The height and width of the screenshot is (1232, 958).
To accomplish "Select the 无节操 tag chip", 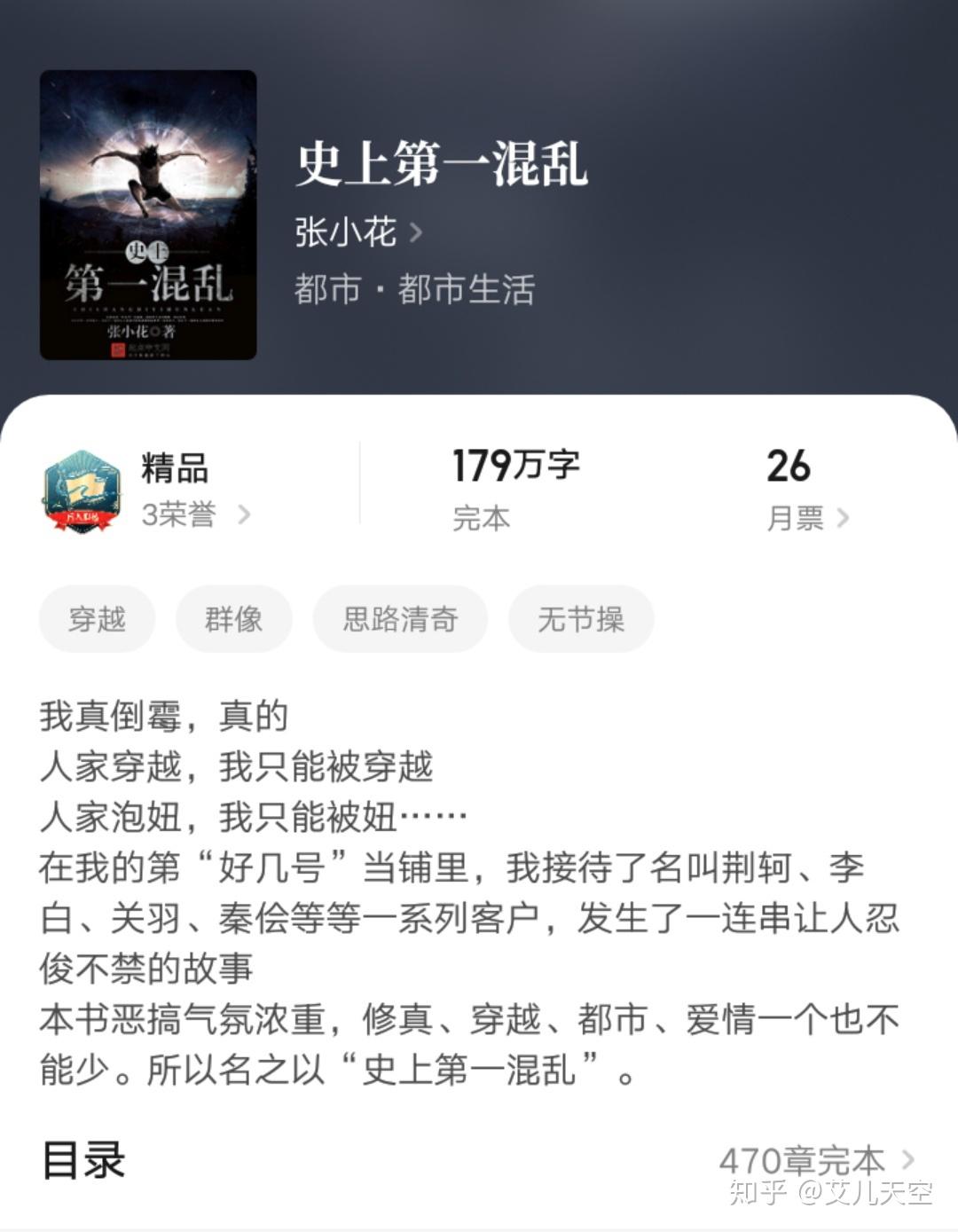I will tap(581, 618).
